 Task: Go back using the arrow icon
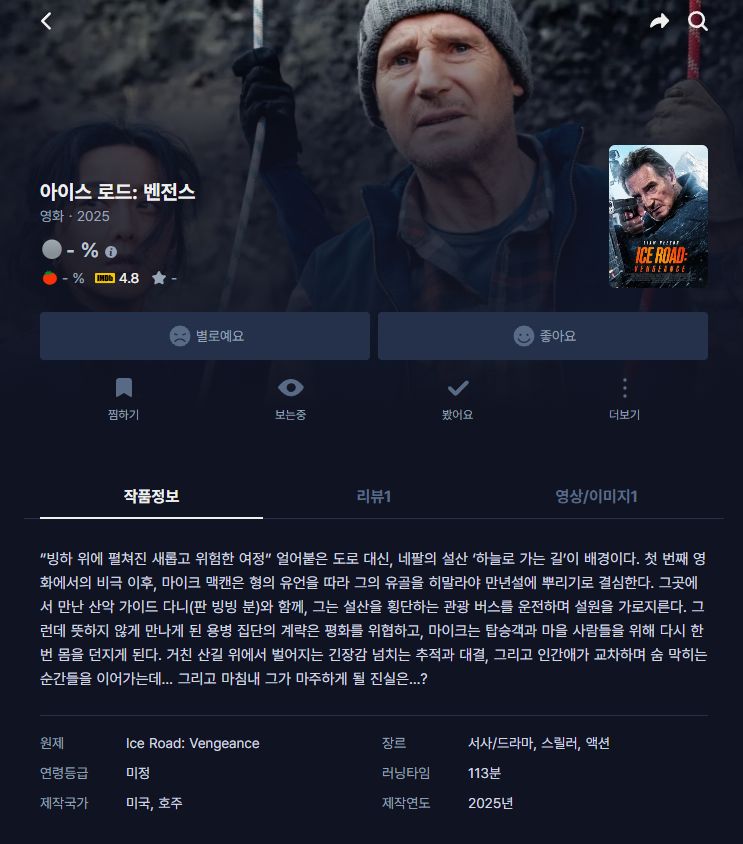tap(46, 21)
